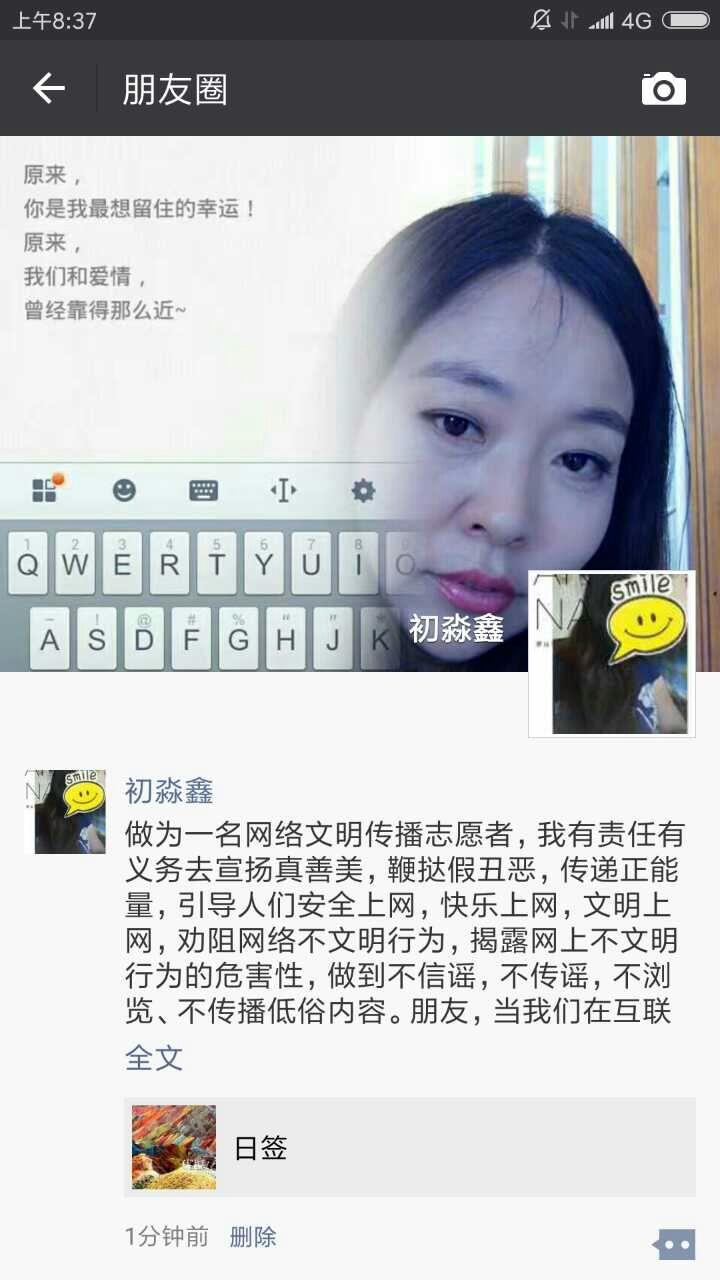Go back from 朋友圈
This screenshot has width=720, height=1280.
(x=48, y=89)
